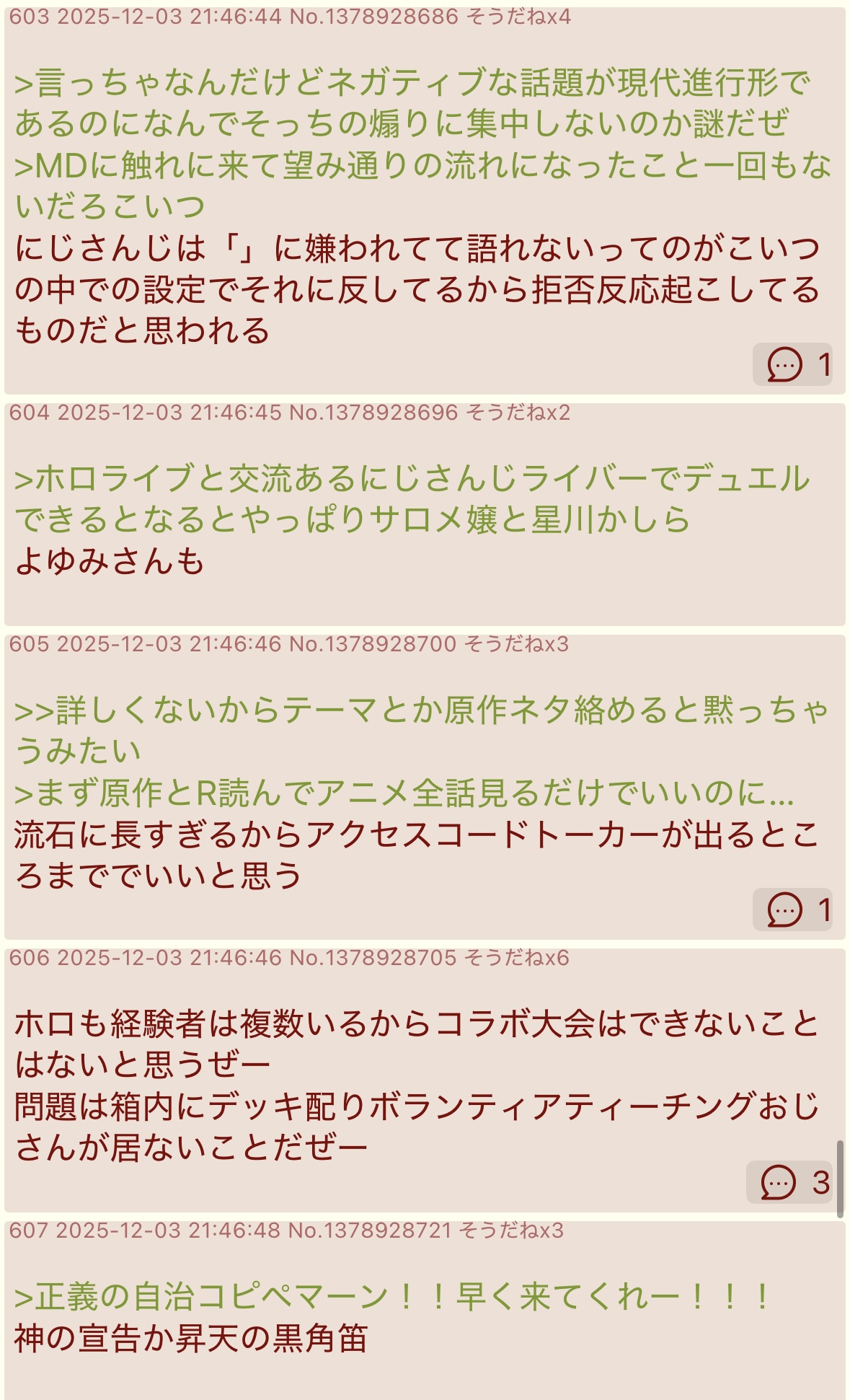The width and height of the screenshot is (850, 1400).
Task: View the 3 replies to post 606
Action: pos(789,1182)
